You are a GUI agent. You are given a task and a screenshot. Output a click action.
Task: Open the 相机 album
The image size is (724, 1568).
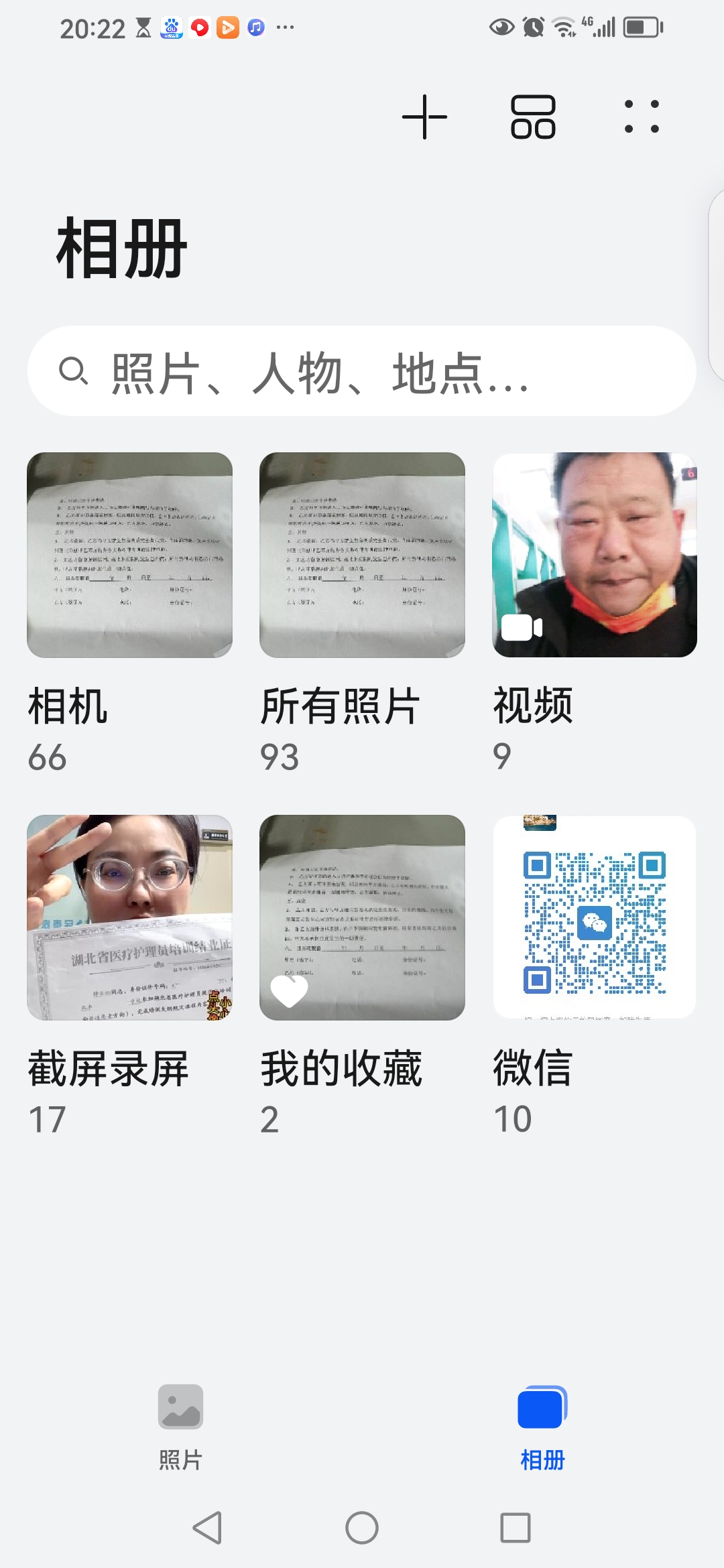129,555
